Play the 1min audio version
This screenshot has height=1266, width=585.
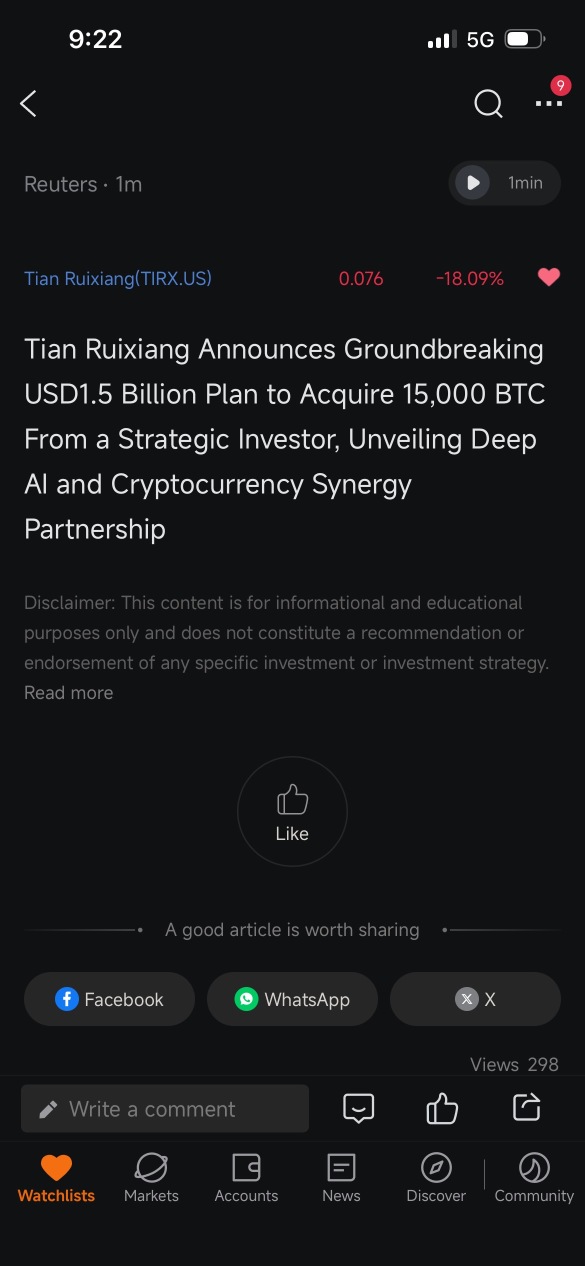tap(504, 183)
